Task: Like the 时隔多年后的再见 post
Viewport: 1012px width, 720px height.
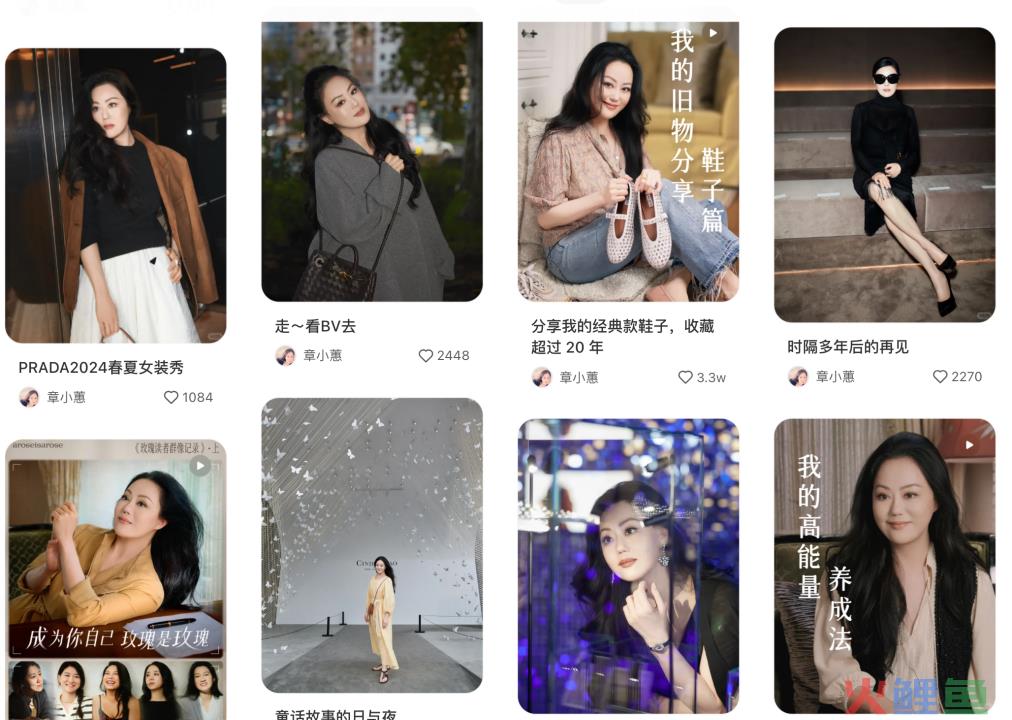Action: click(940, 377)
